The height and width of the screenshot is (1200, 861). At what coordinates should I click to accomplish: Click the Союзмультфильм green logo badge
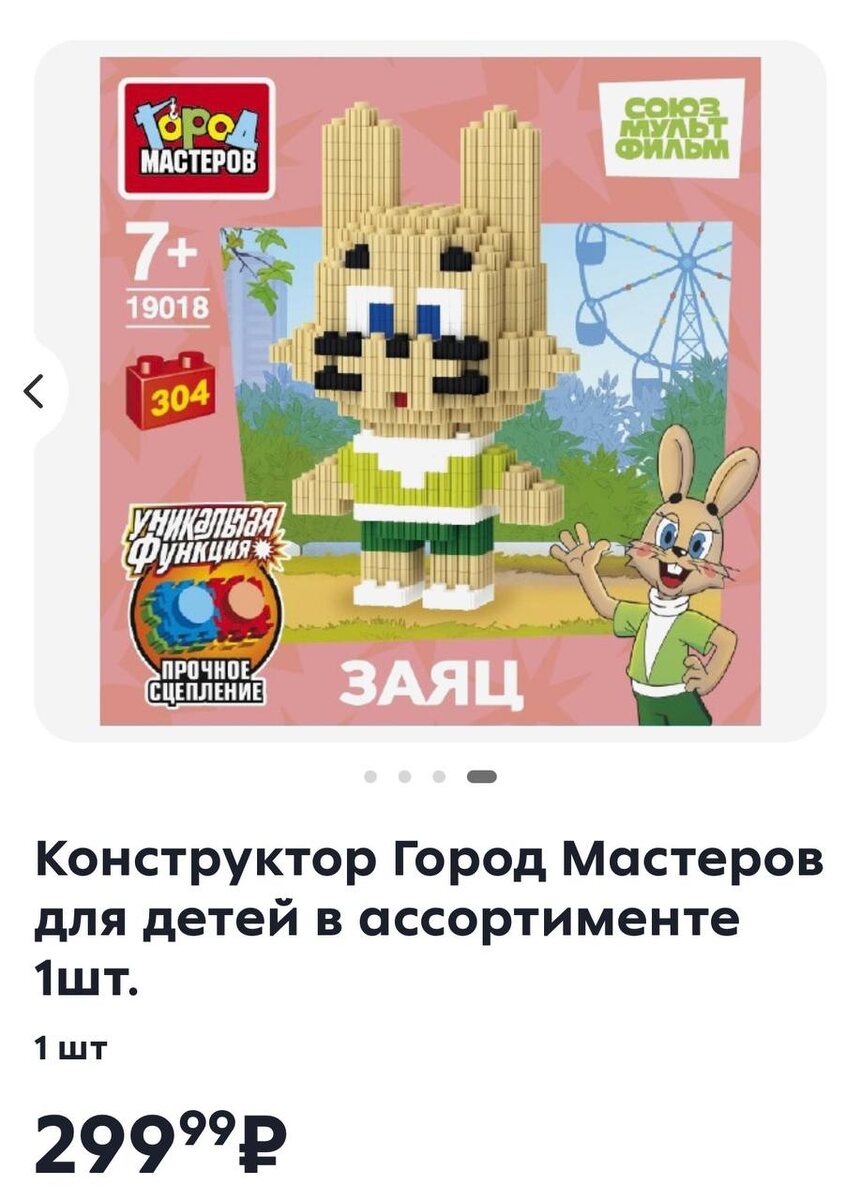(671, 127)
